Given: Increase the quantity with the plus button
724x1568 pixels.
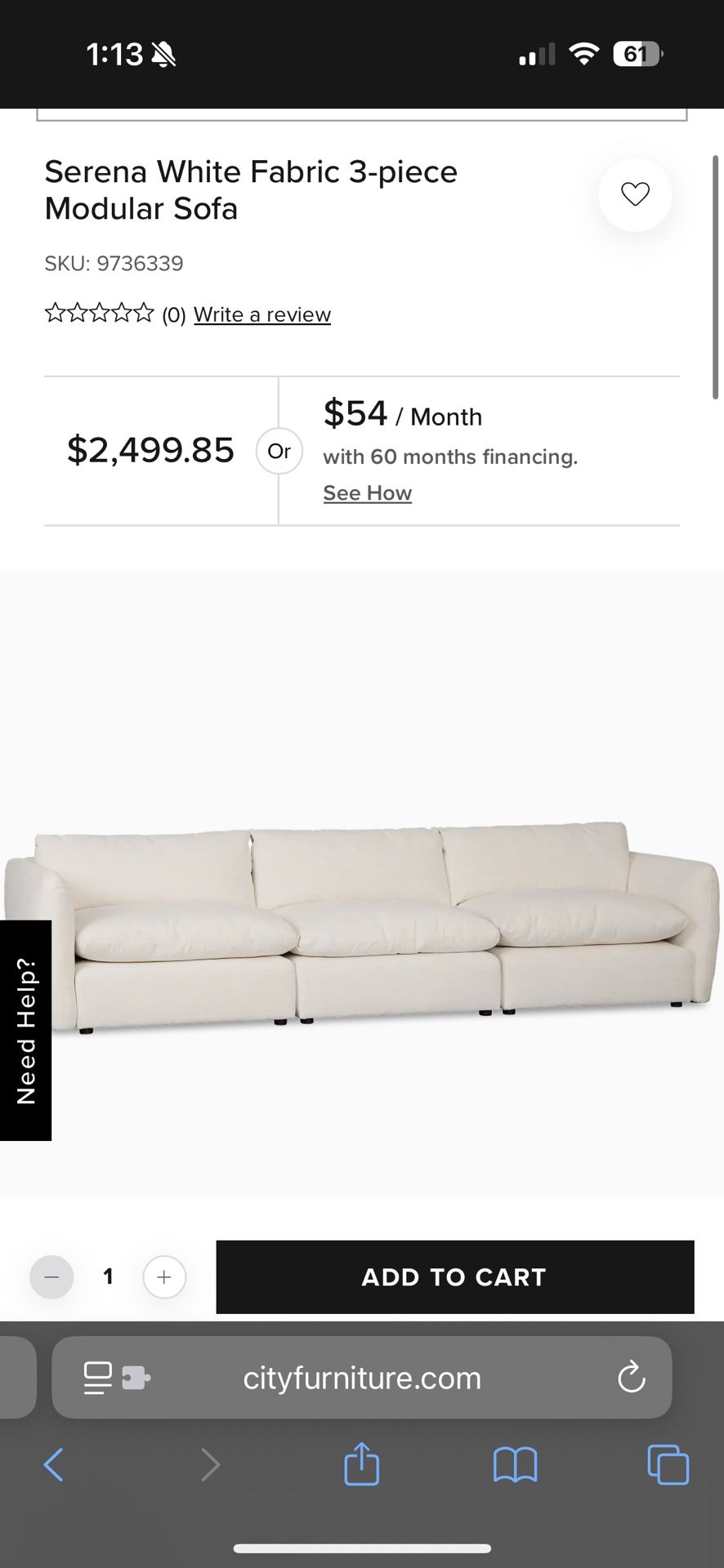Looking at the screenshot, I should (x=163, y=1277).
